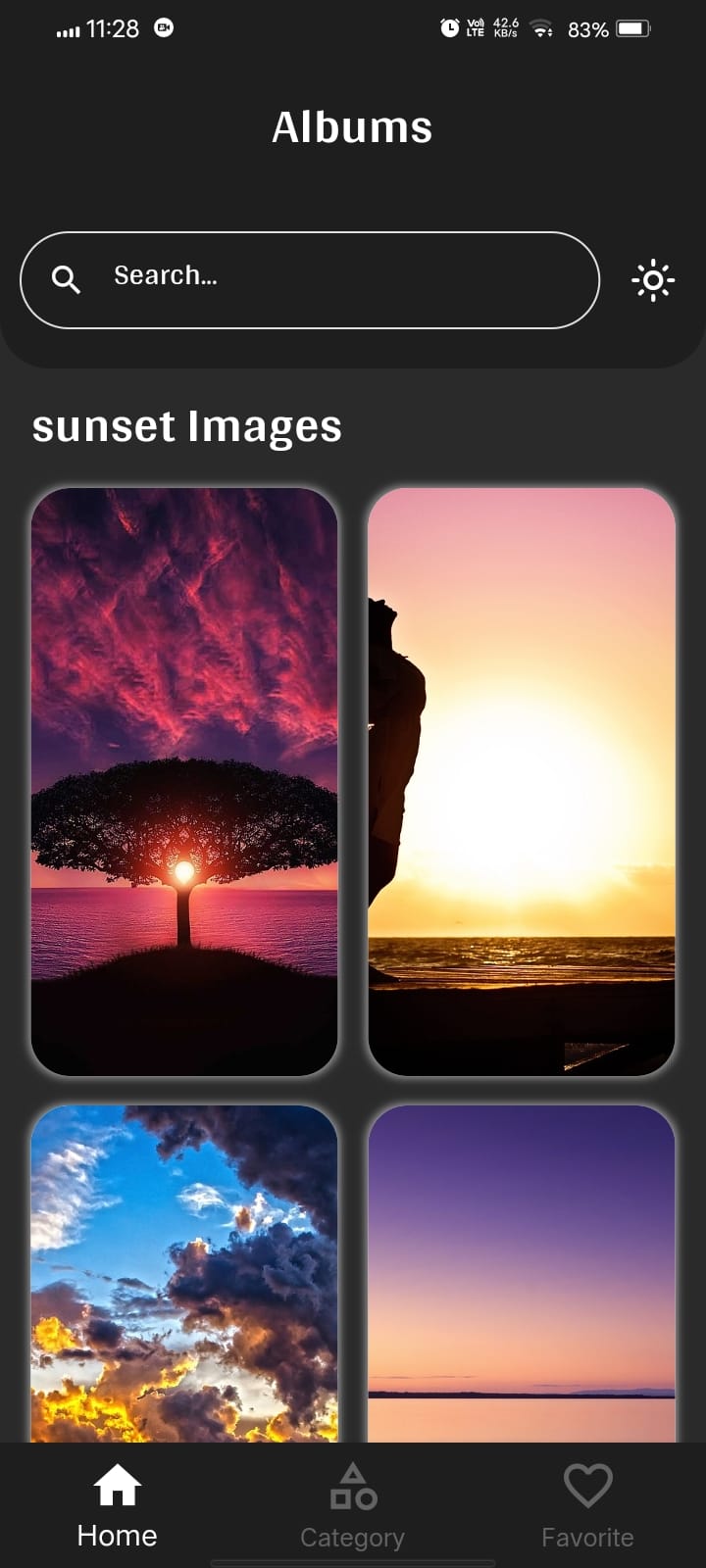Image resolution: width=706 pixels, height=1568 pixels.
Task: Click the Wi-Fi status bar icon
Action: pyautogui.click(x=541, y=28)
